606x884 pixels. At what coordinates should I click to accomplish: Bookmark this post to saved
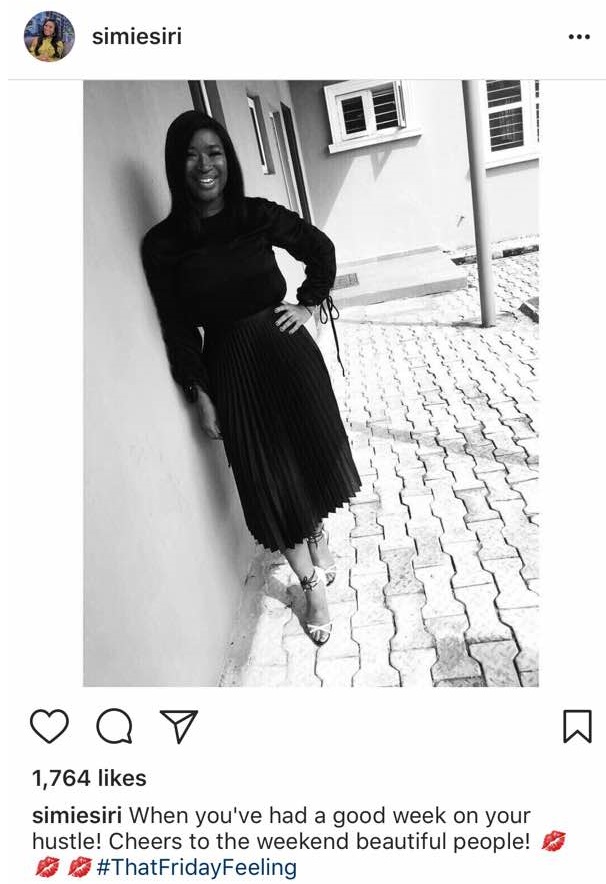pyautogui.click(x=577, y=726)
